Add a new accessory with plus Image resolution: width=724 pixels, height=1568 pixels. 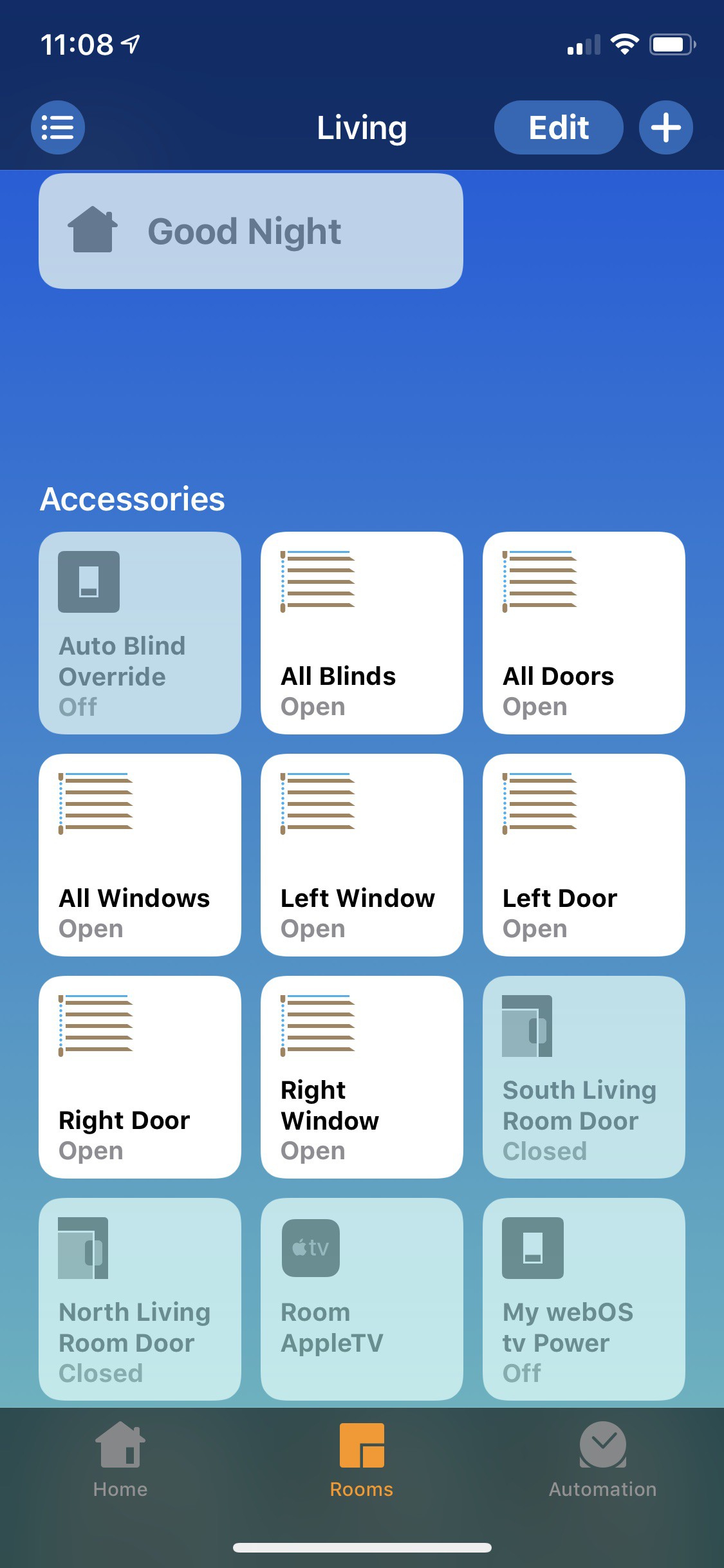(666, 127)
